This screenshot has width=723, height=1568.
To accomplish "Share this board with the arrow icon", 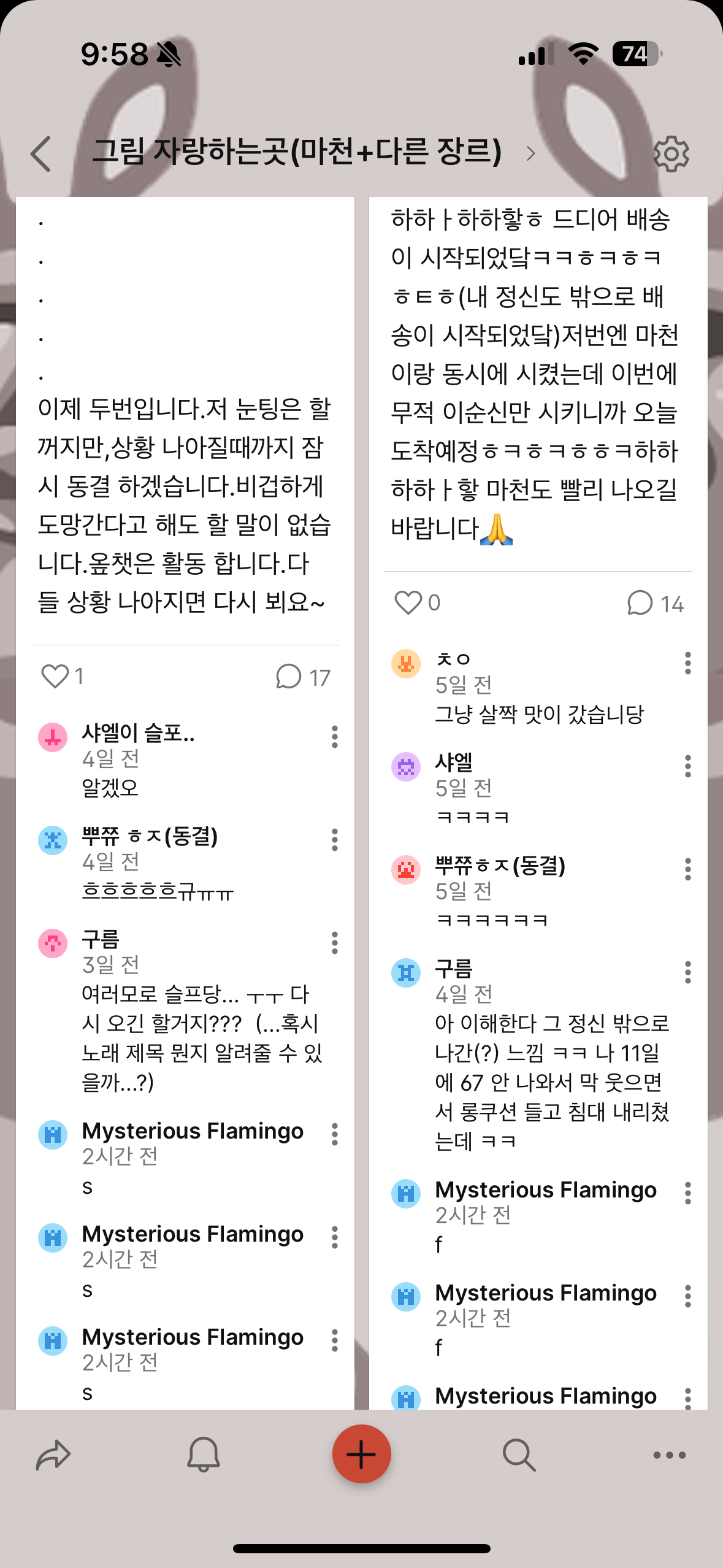I will click(54, 1455).
